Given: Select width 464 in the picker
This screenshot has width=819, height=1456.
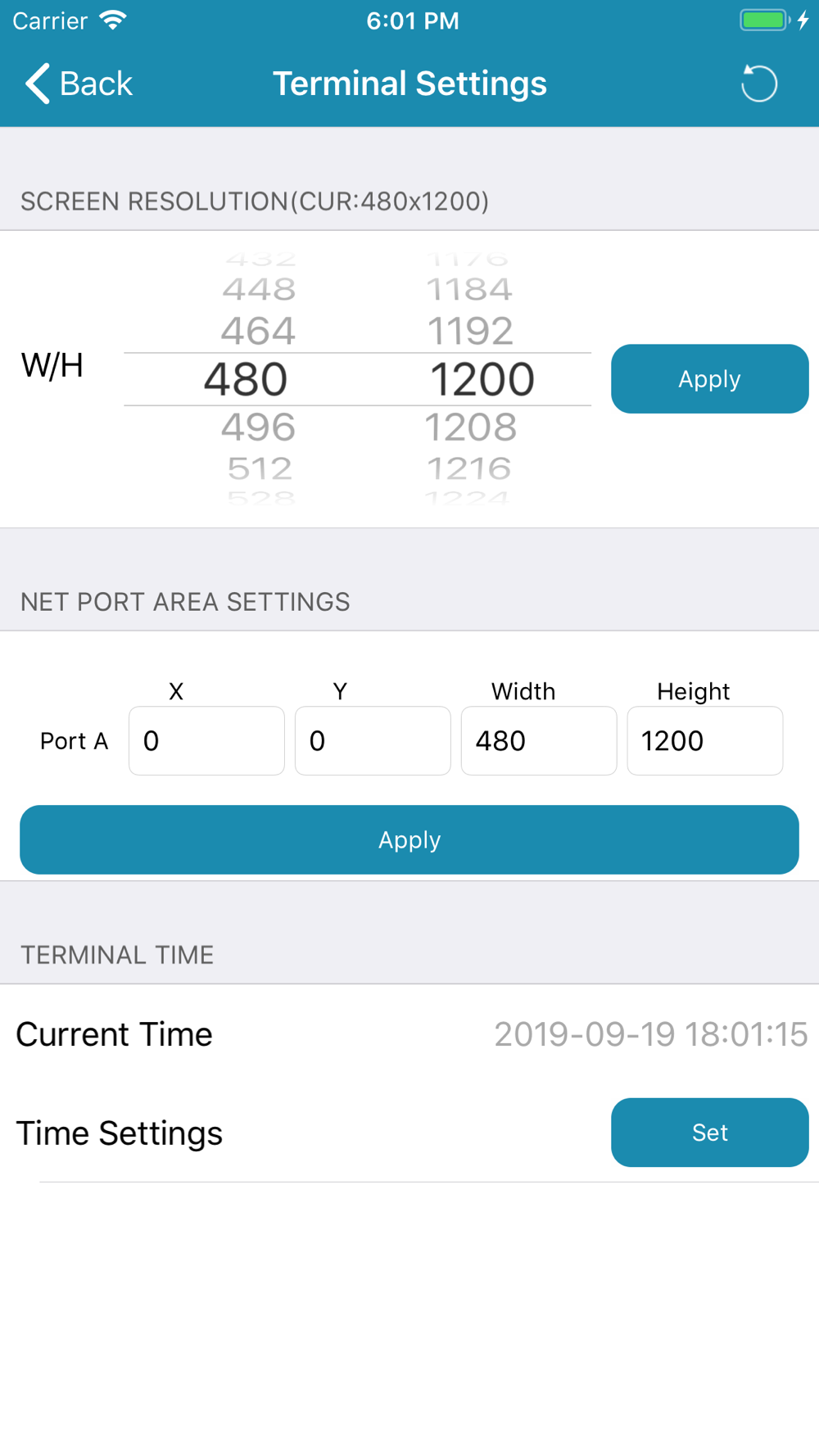Looking at the screenshot, I should 259,331.
